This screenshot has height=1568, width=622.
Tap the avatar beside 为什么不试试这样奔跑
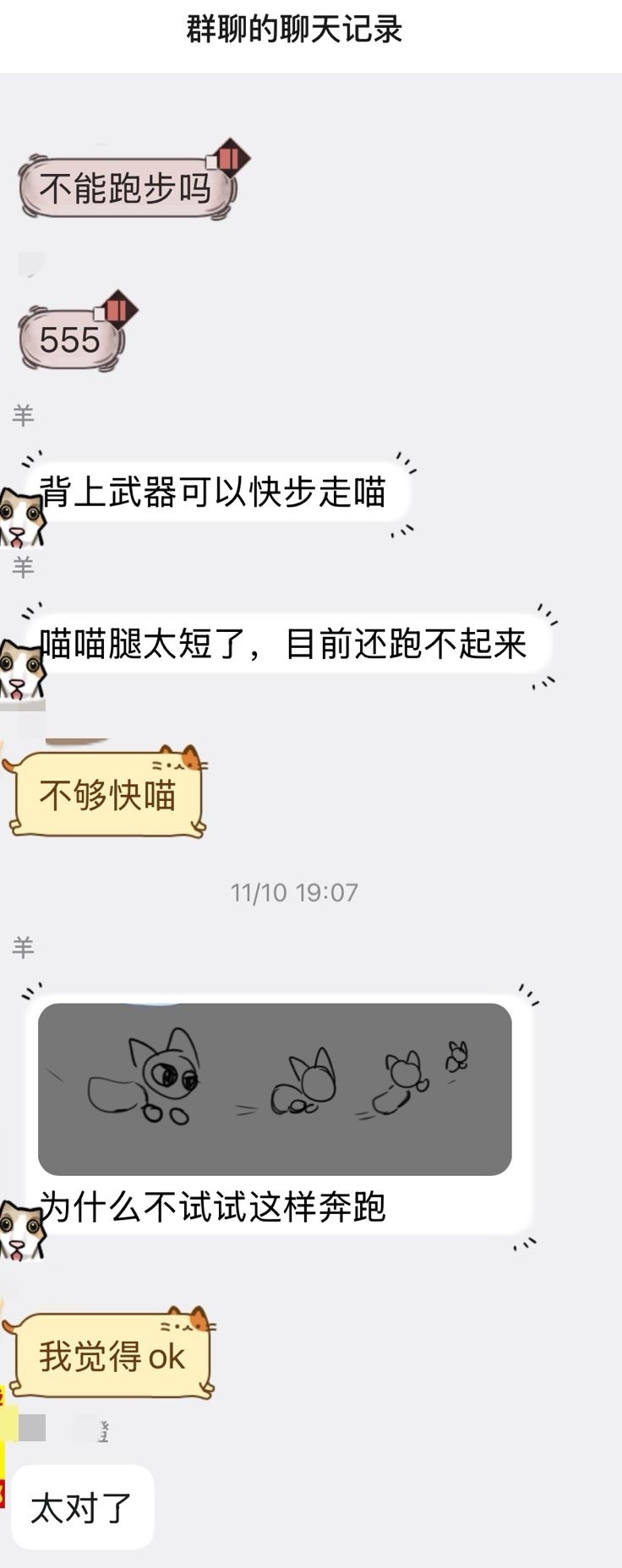point(22,1231)
